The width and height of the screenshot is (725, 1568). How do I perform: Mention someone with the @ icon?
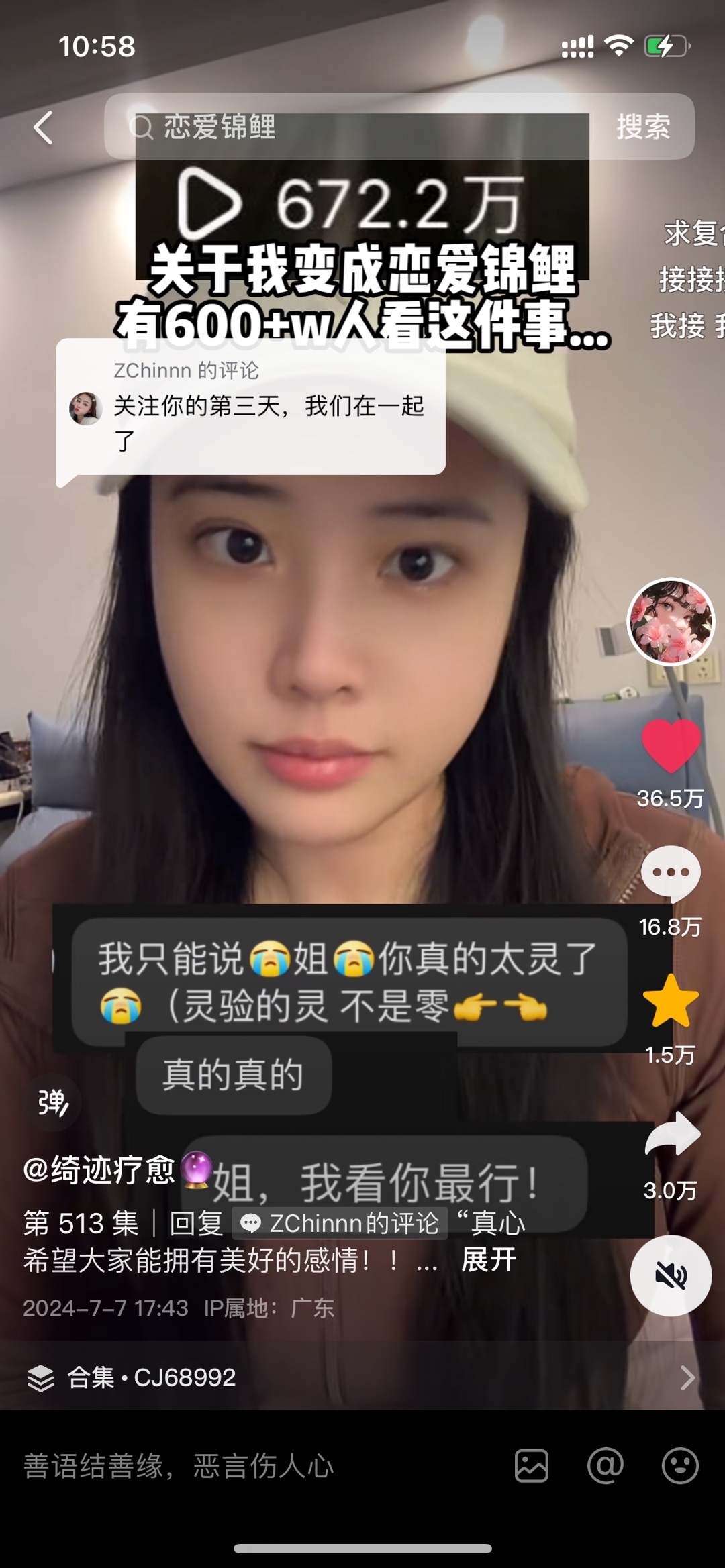606,1466
